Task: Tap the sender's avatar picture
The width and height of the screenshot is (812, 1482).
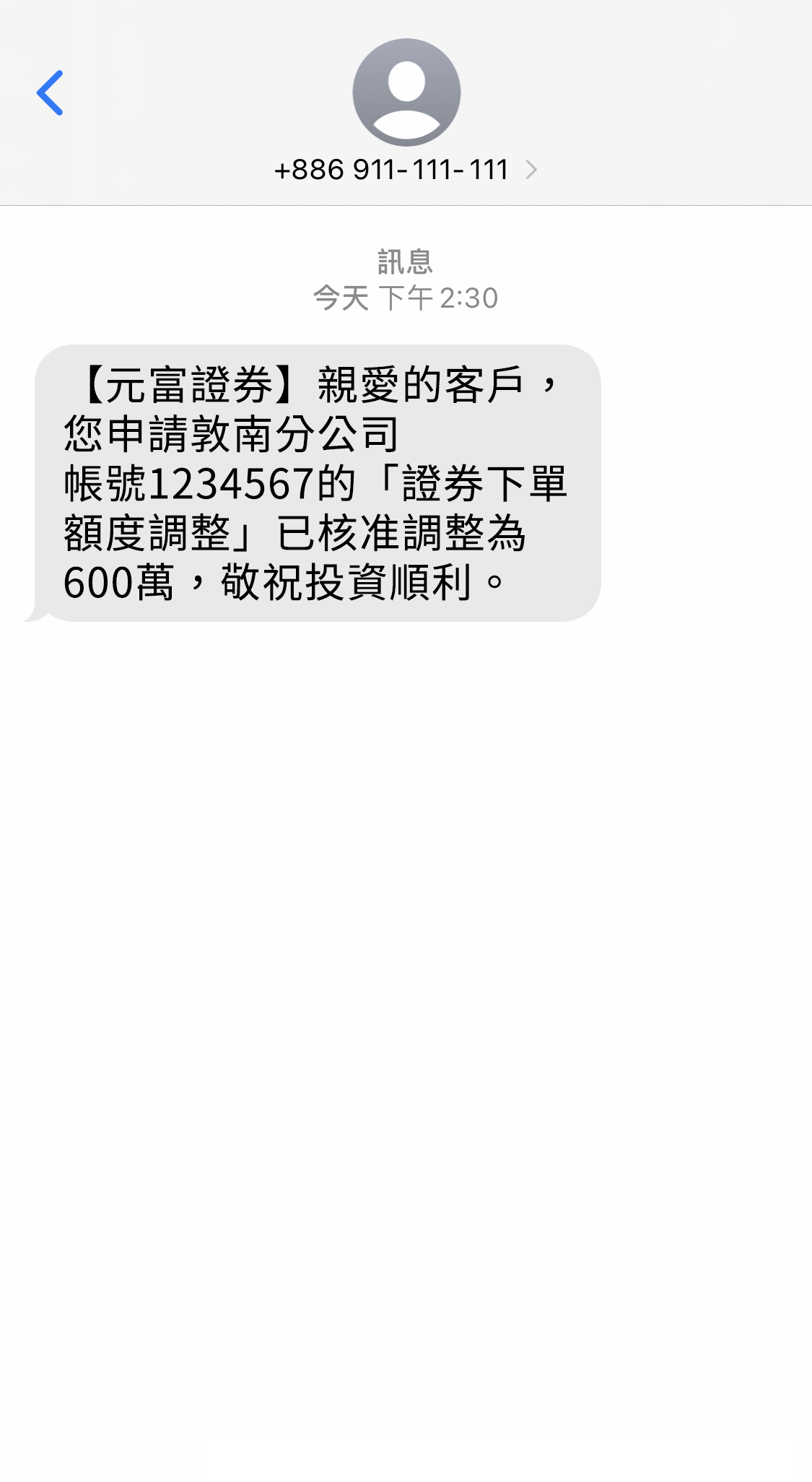Action: [406, 92]
